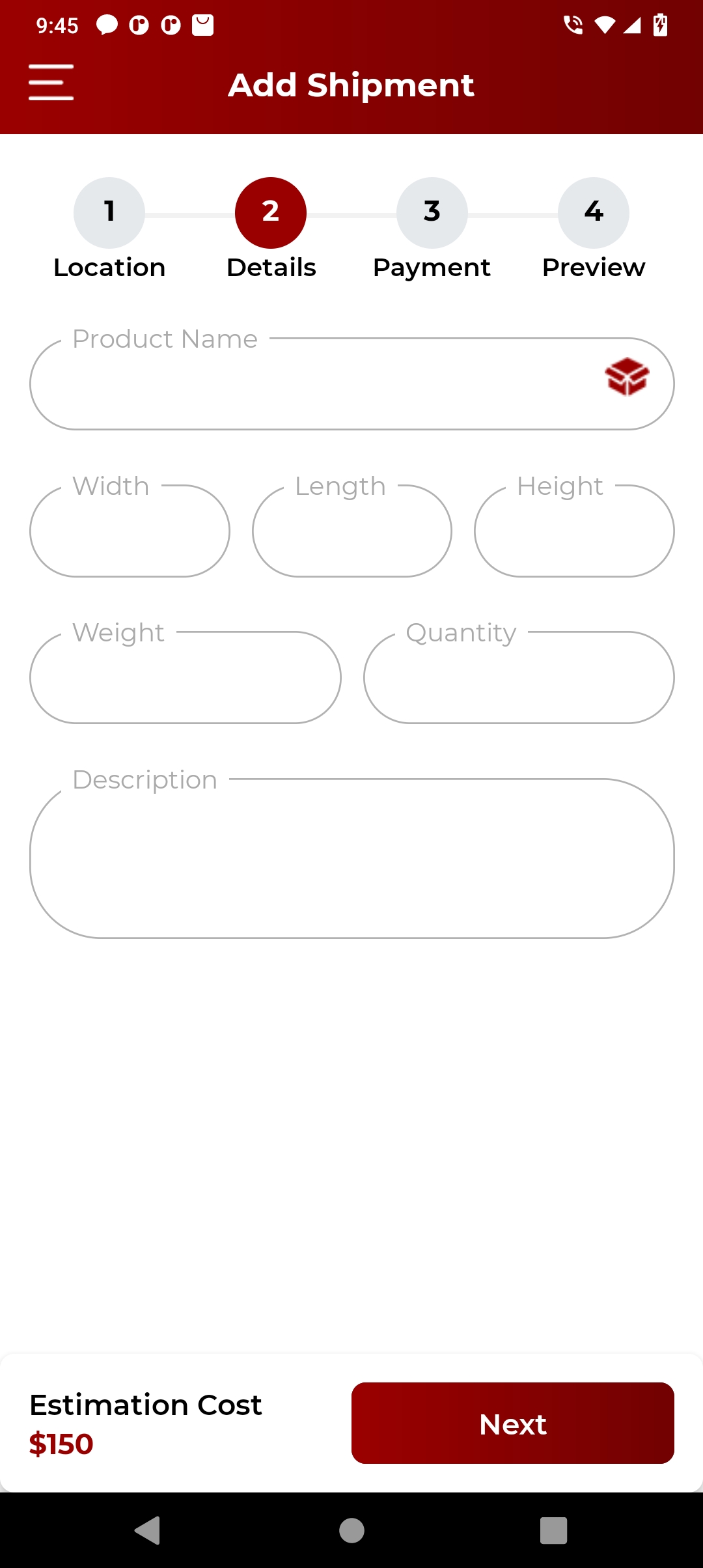Screen dimensions: 703x1568
Task: Enter the Height input field
Action: (x=574, y=531)
